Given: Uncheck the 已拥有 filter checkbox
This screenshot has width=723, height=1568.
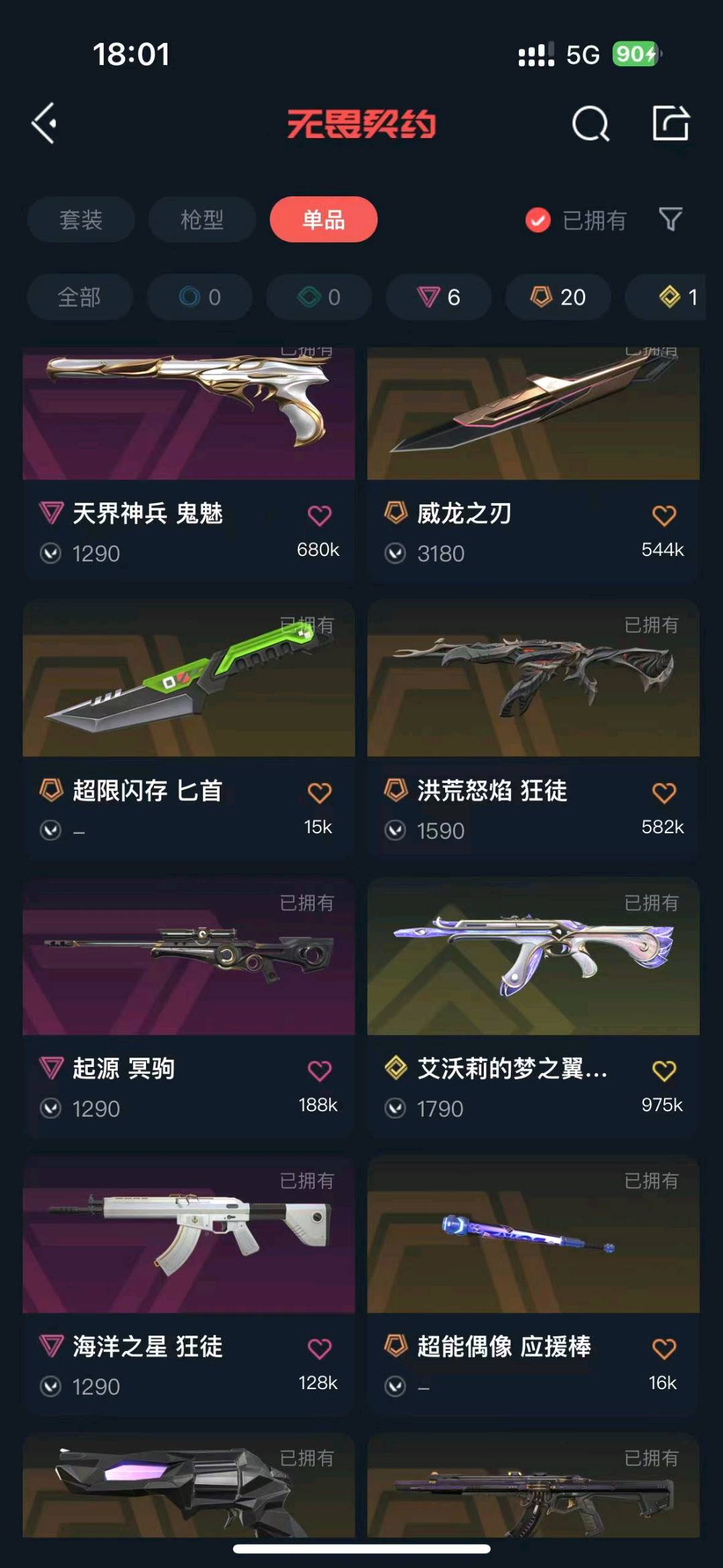Looking at the screenshot, I should coord(538,220).
